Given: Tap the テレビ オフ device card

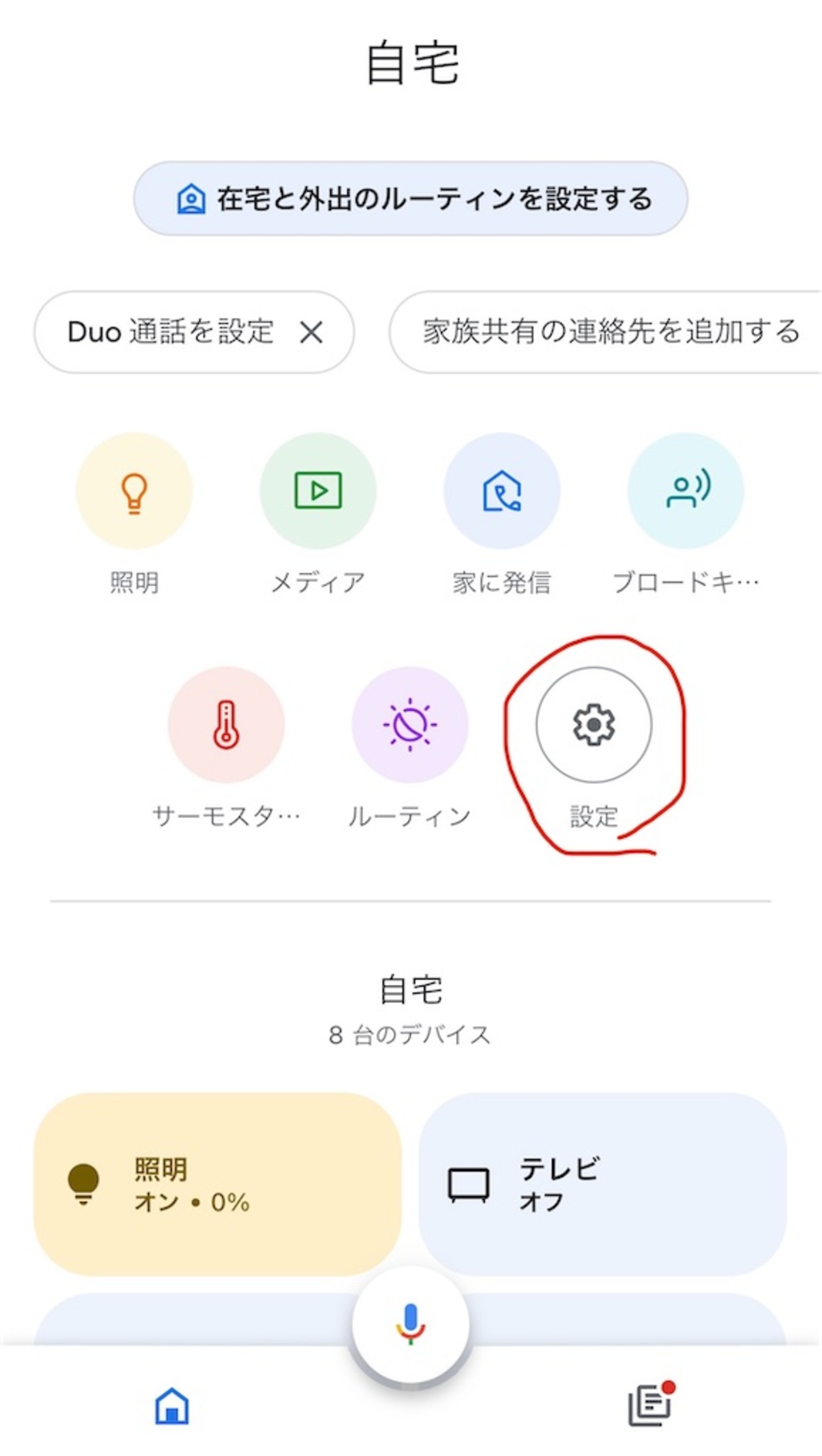Looking at the screenshot, I should pyautogui.click(x=602, y=1184).
